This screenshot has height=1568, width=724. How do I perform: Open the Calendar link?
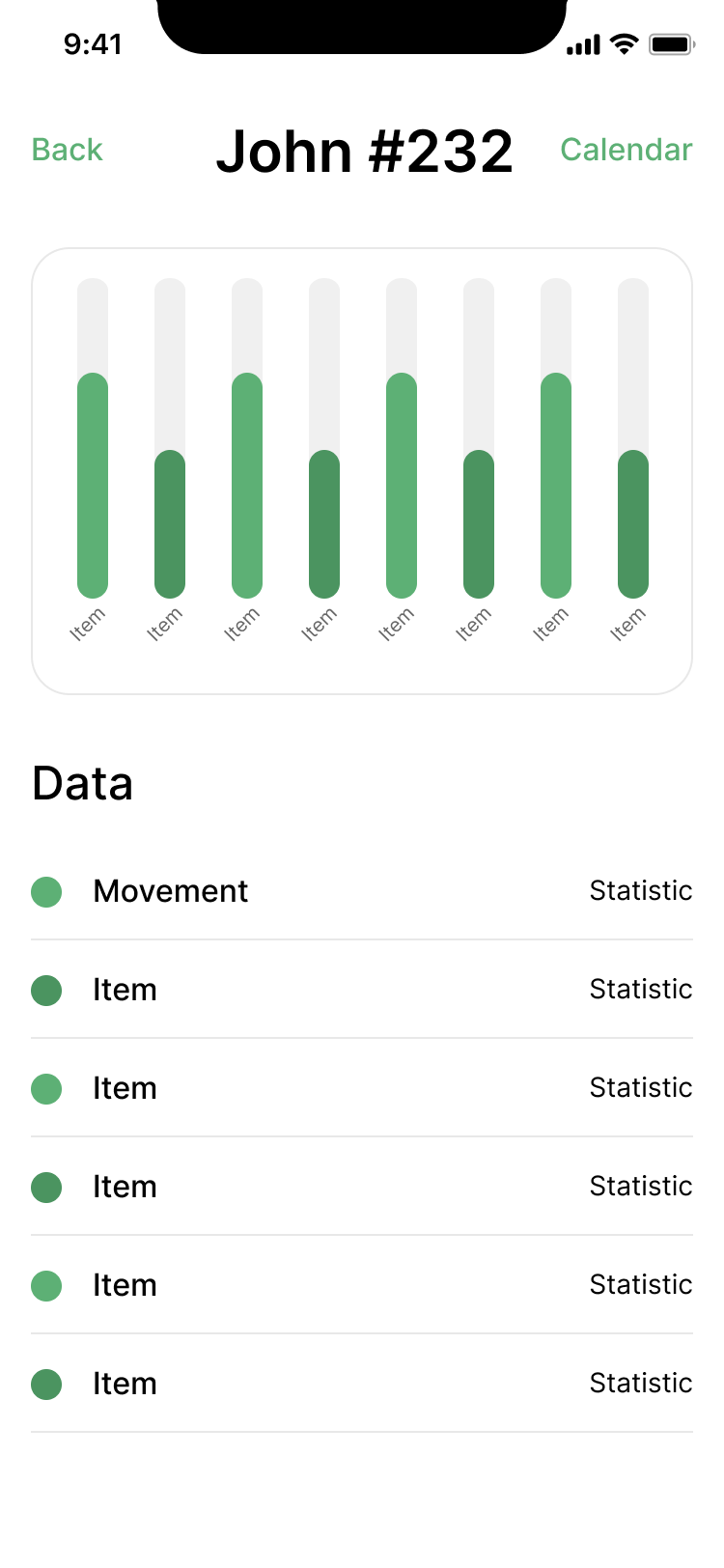coord(627,150)
